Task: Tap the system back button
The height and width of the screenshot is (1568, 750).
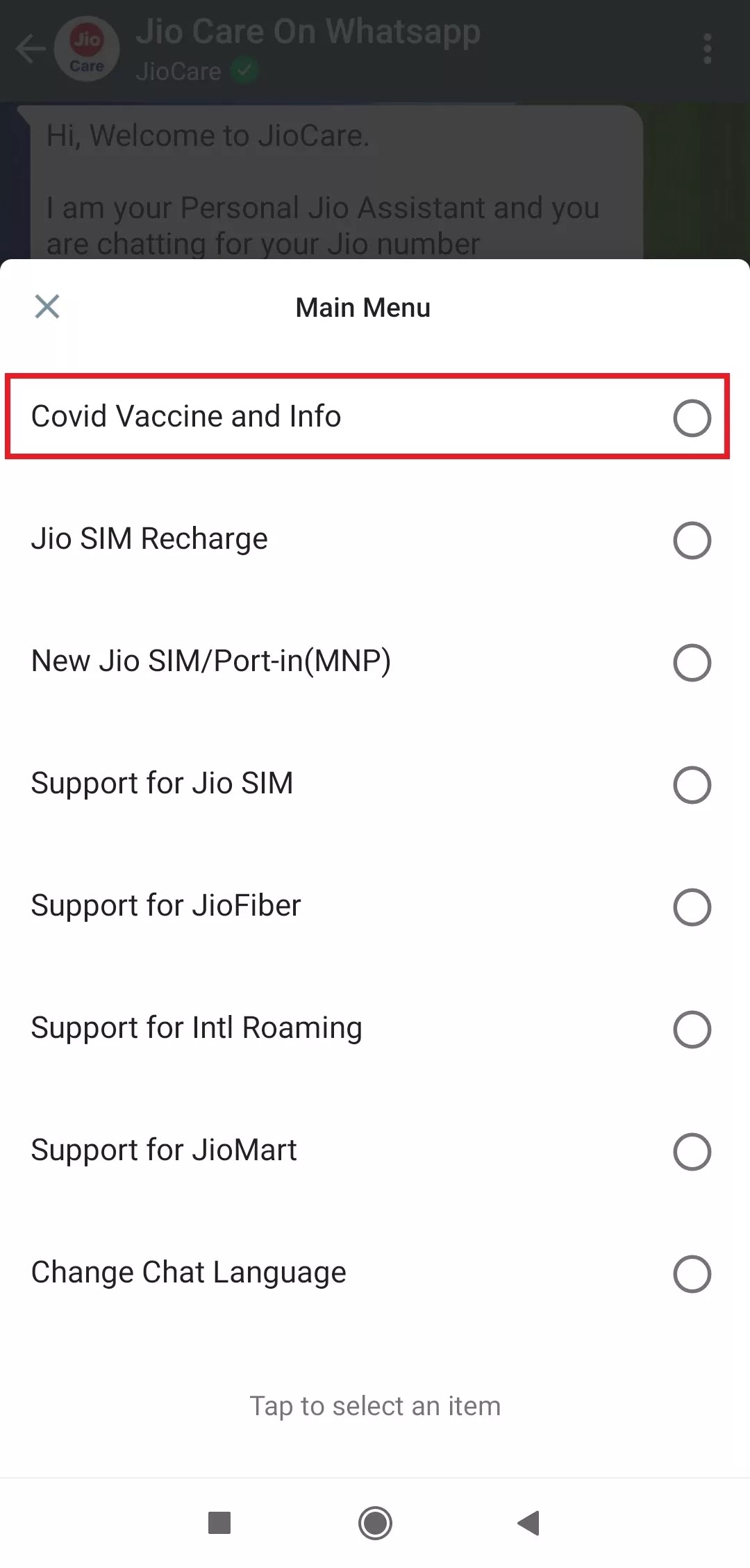Action: 529,1524
